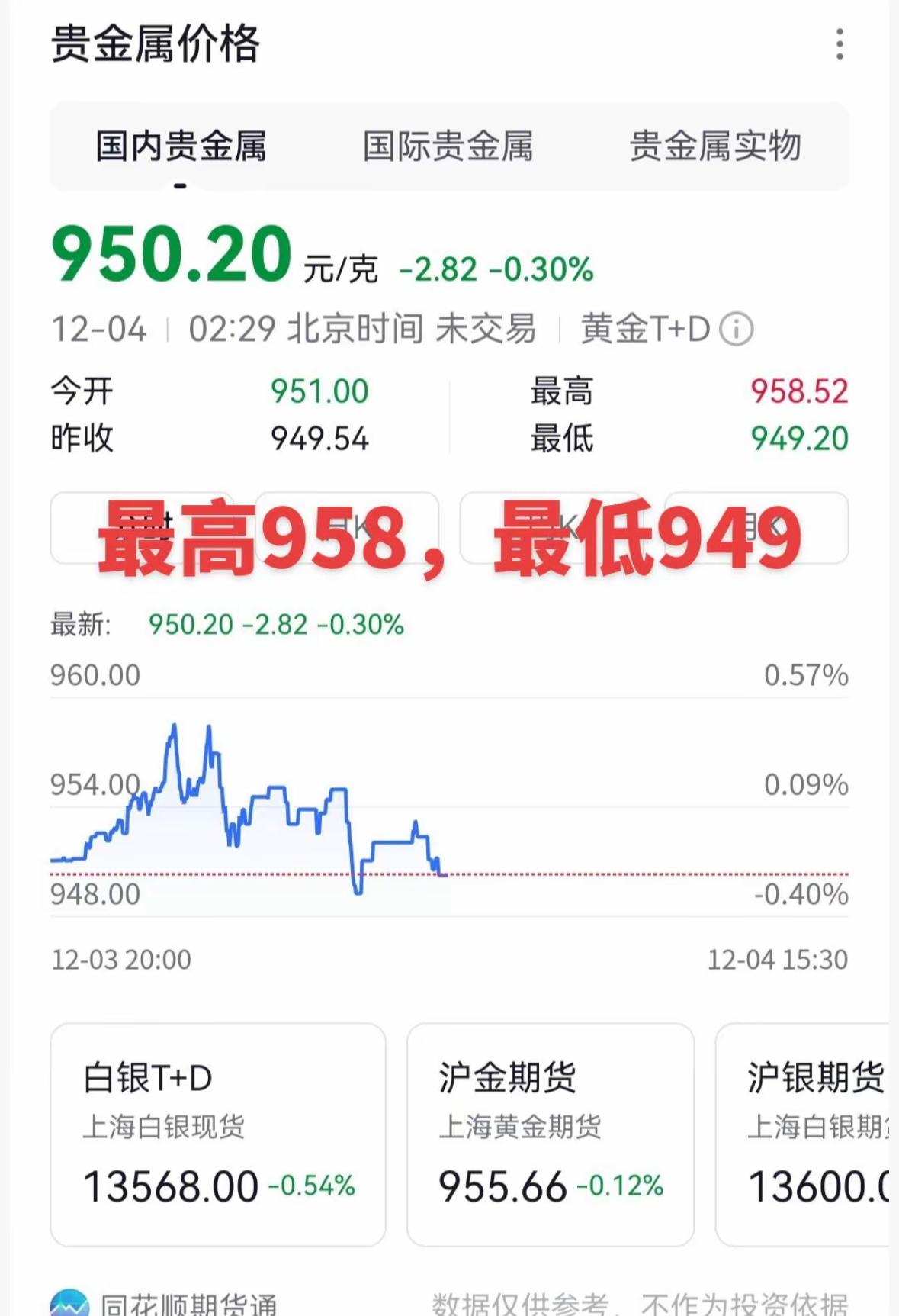The width and height of the screenshot is (899, 1316).
Task: Click the 今开 951.00 value
Action: pos(318,391)
